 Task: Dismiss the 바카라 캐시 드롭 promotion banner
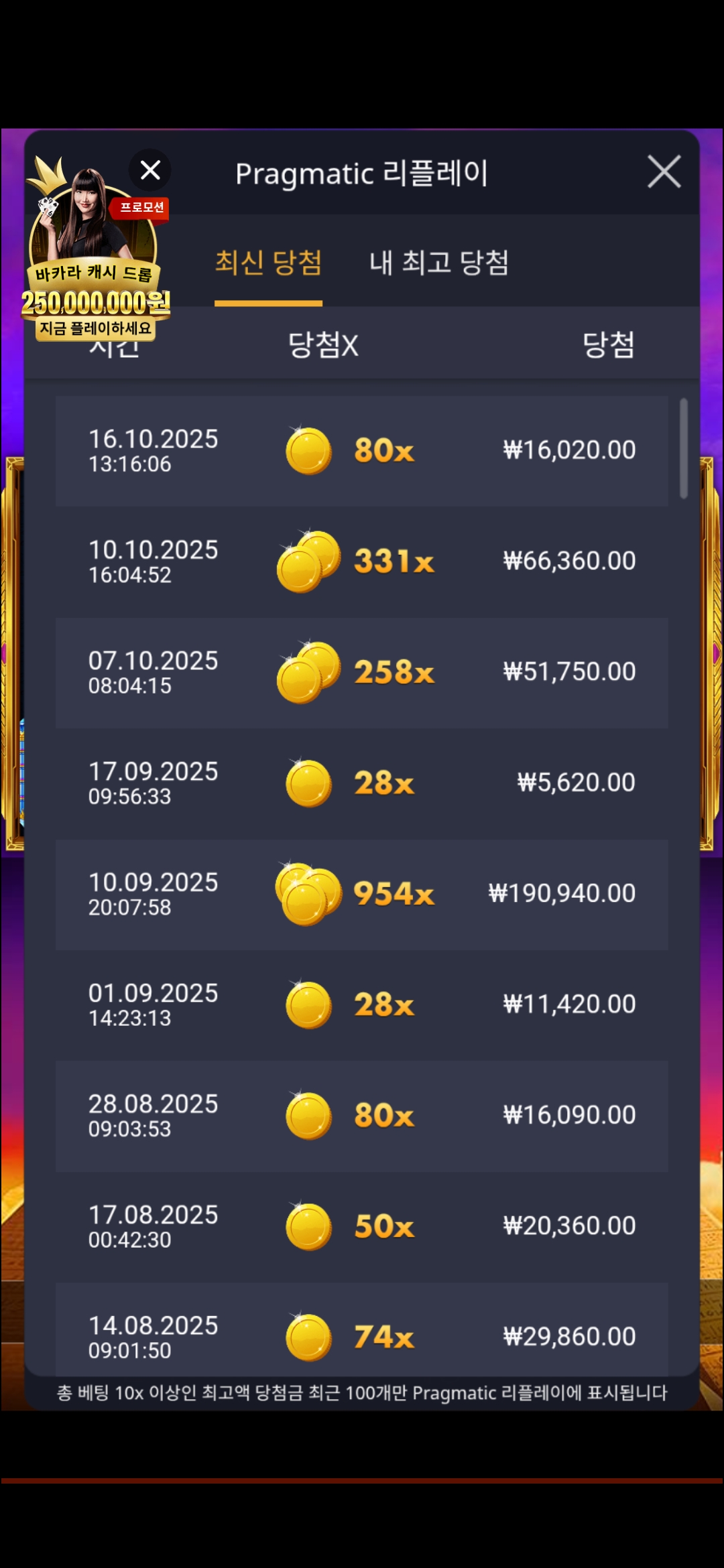(150, 170)
